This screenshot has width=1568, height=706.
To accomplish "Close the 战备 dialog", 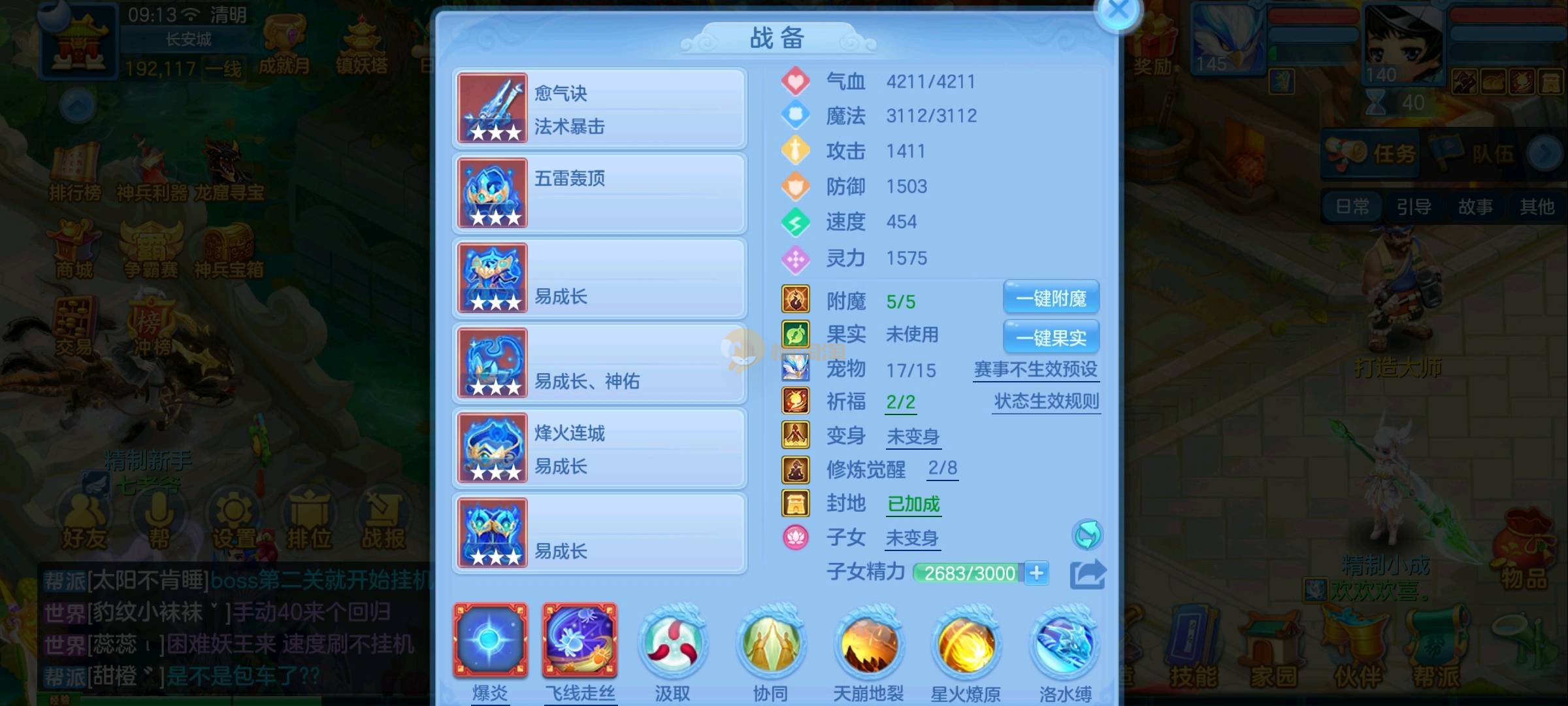I will (x=1118, y=11).
